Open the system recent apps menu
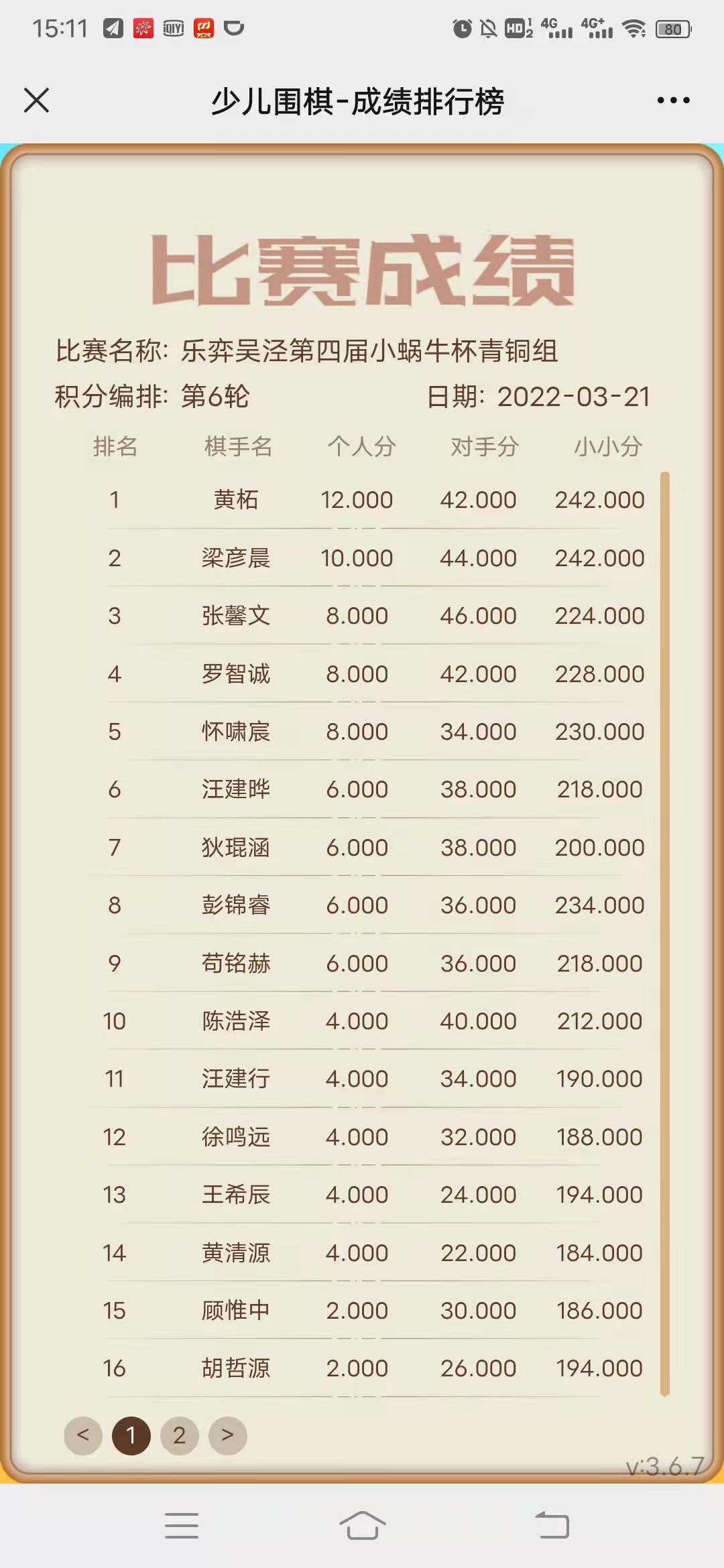 (x=182, y=1526)
